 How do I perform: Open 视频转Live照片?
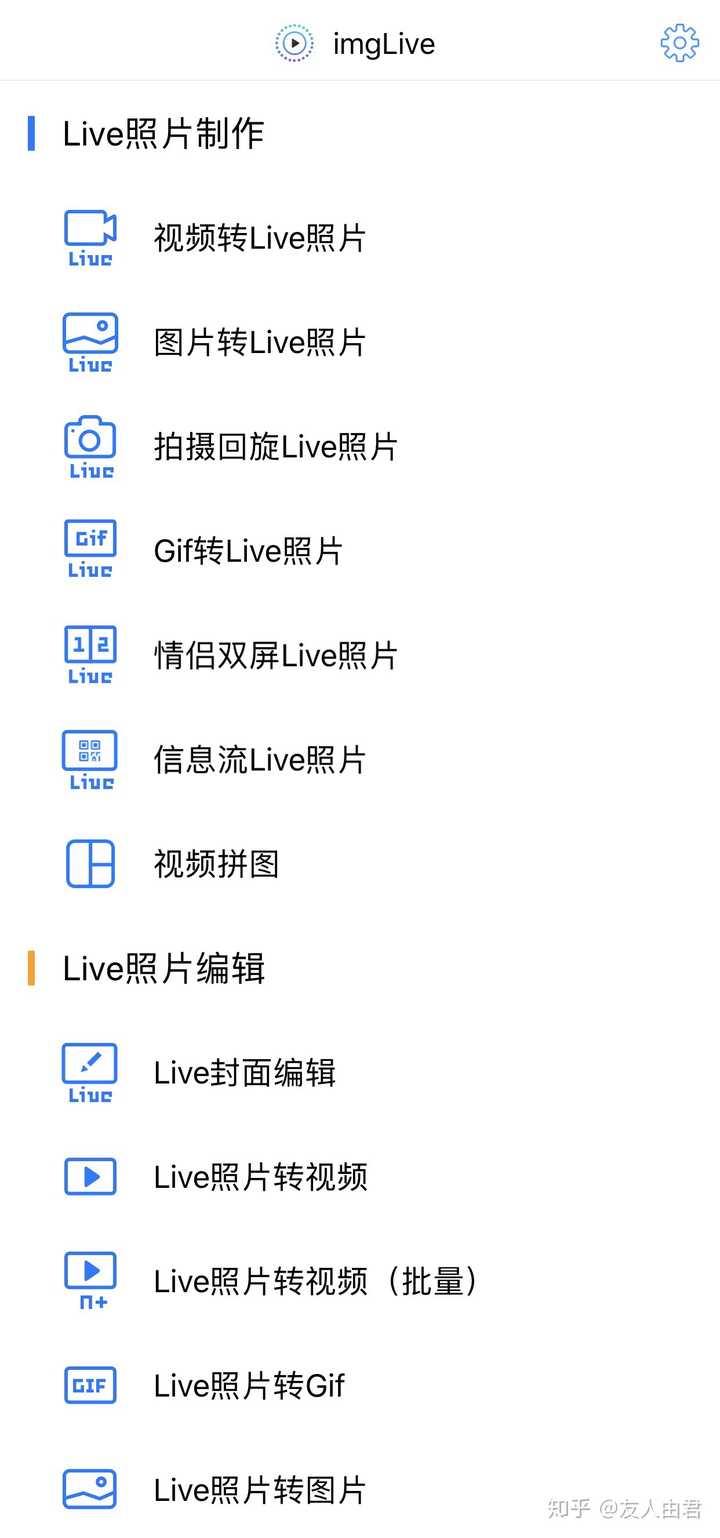(360, 238)
